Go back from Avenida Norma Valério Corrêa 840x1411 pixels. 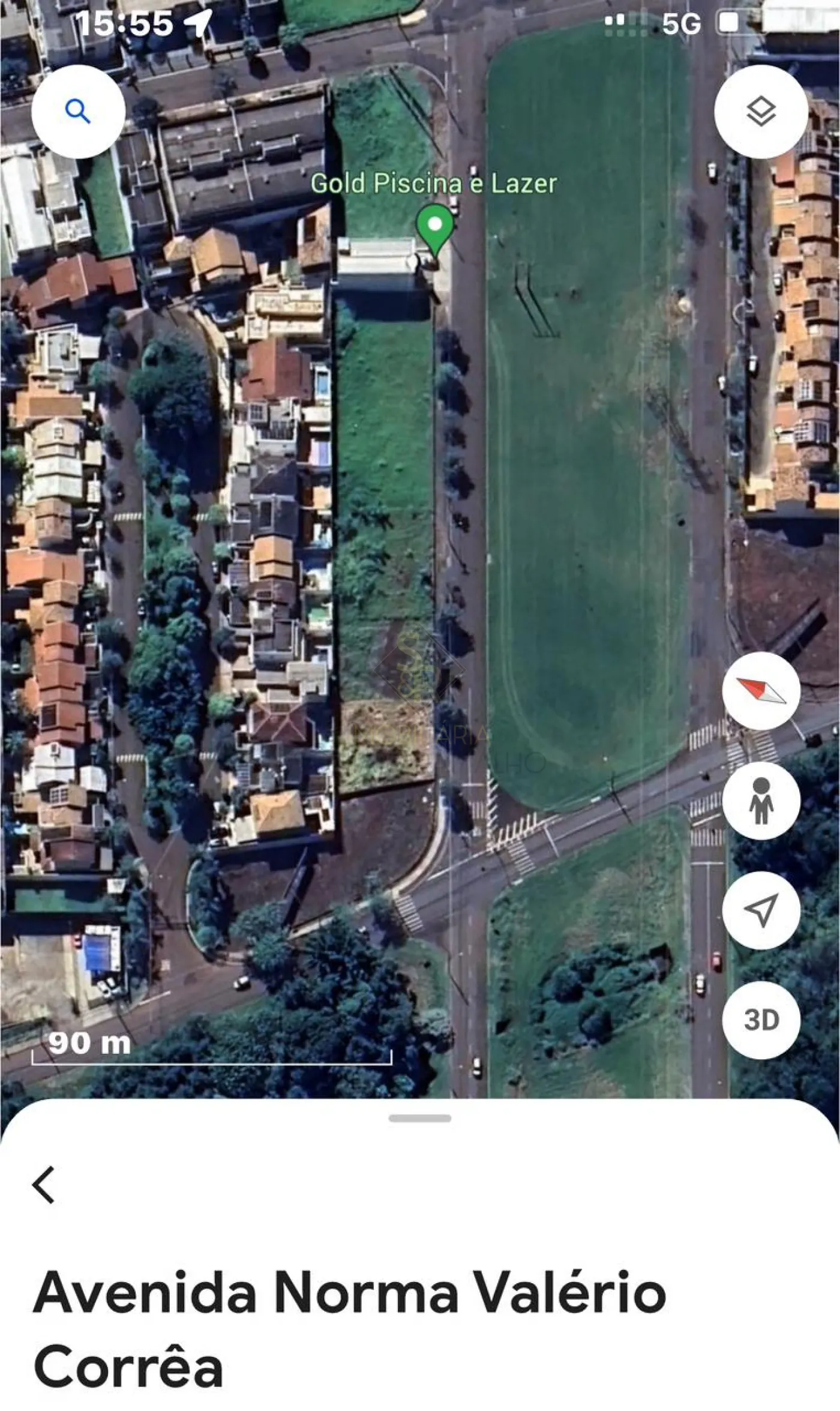coord(44,1185)
